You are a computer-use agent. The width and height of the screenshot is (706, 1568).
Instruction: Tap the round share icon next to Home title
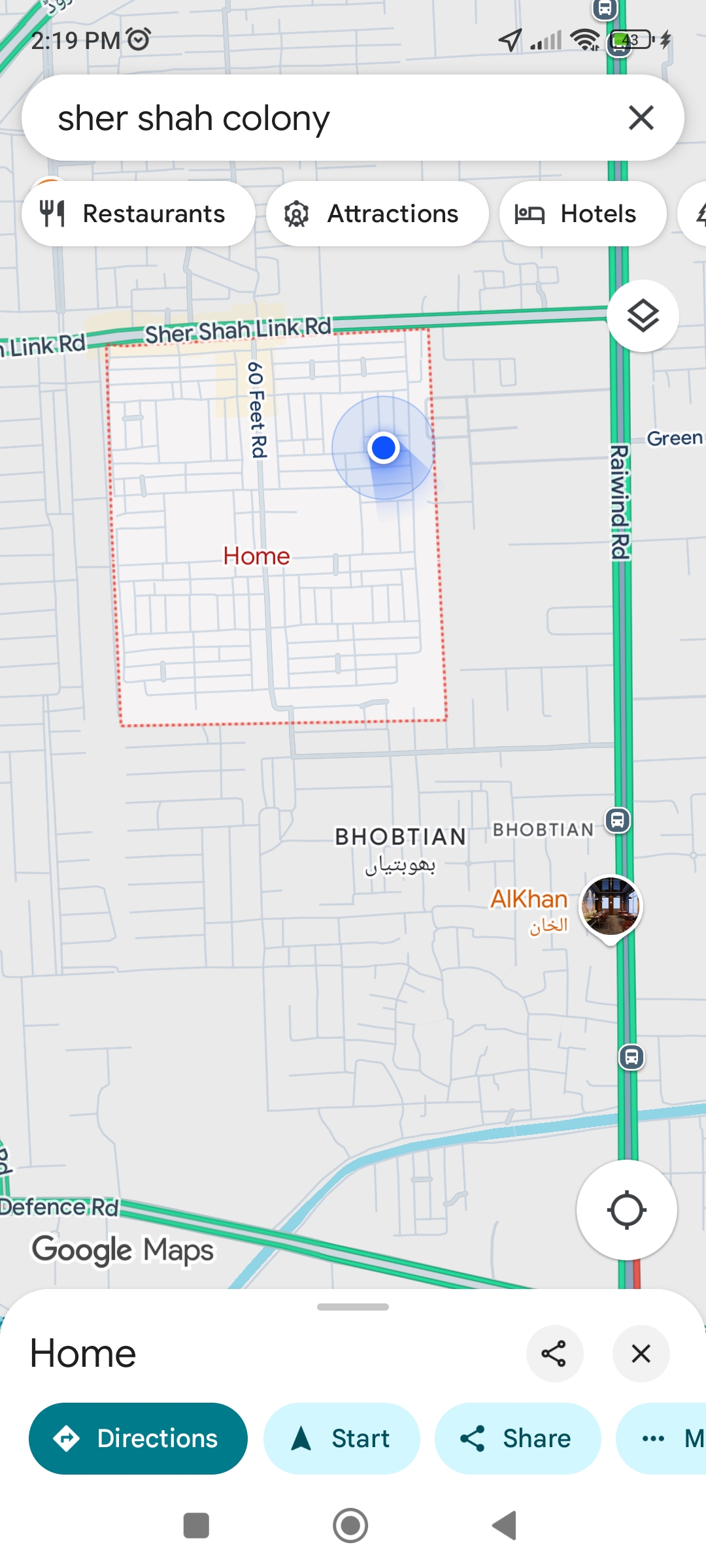pos(554,1354)
